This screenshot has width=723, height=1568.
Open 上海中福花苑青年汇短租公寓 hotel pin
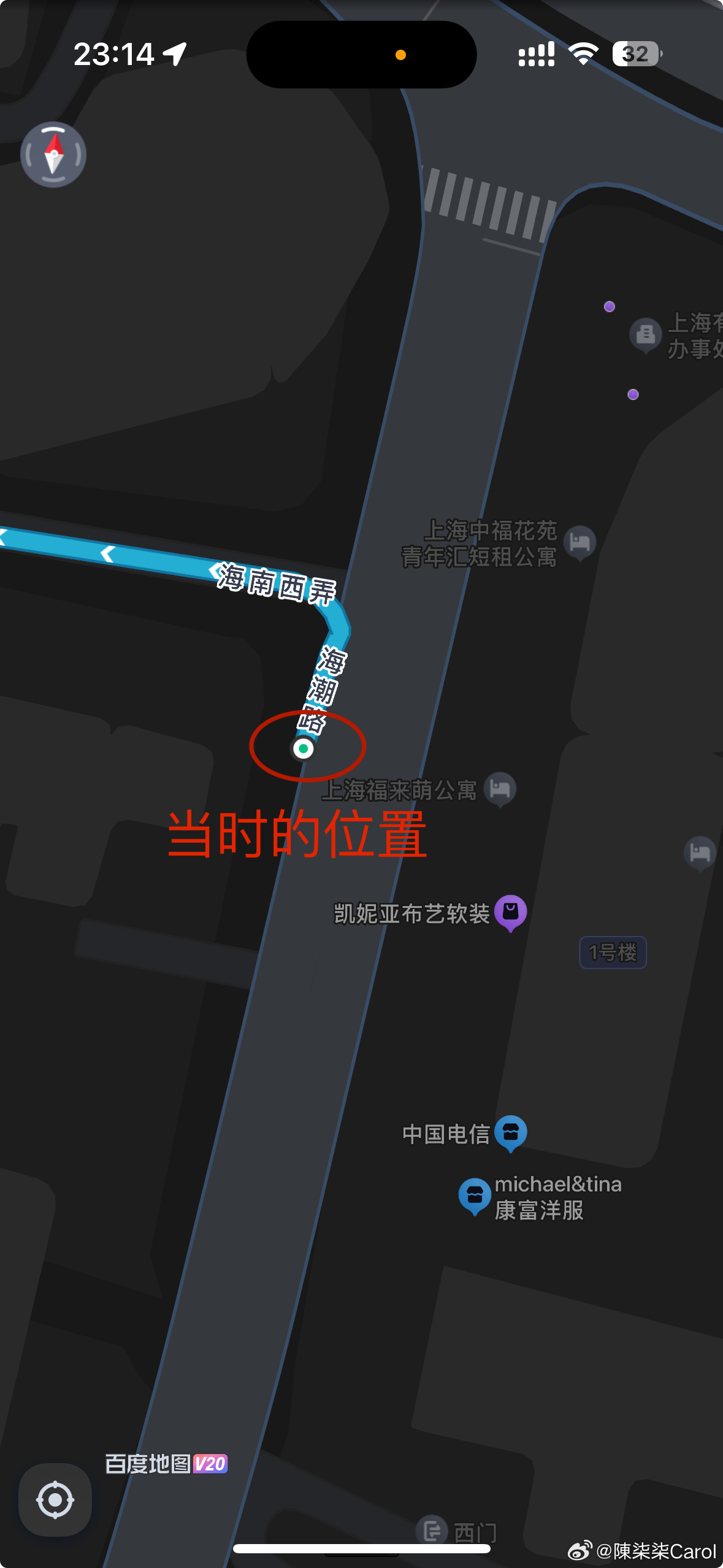pyautogui.click(x=580, y=543)
